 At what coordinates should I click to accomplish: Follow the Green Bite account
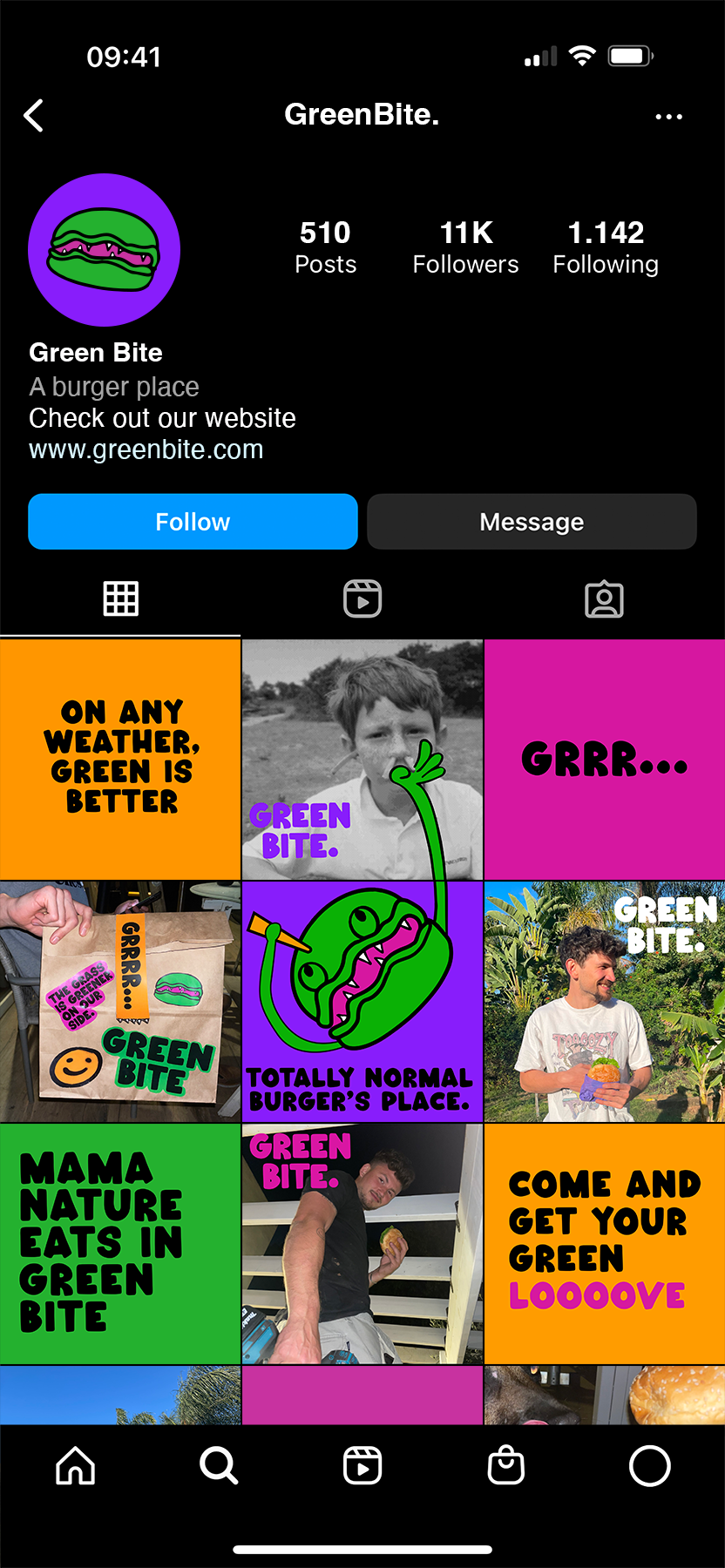click(193, 522)
